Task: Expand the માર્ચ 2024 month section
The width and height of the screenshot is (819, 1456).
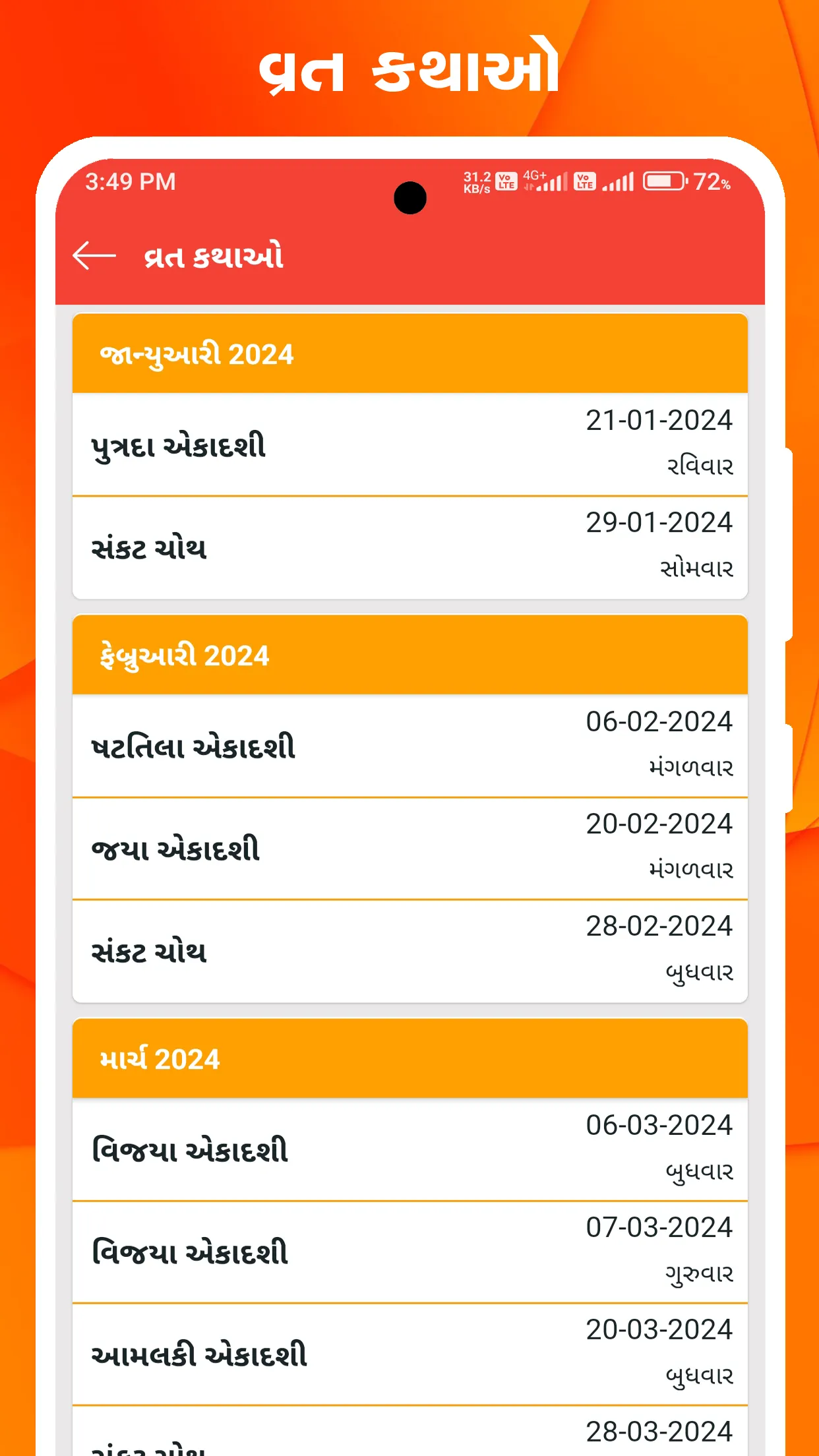Action: [x=409, y=1059]
